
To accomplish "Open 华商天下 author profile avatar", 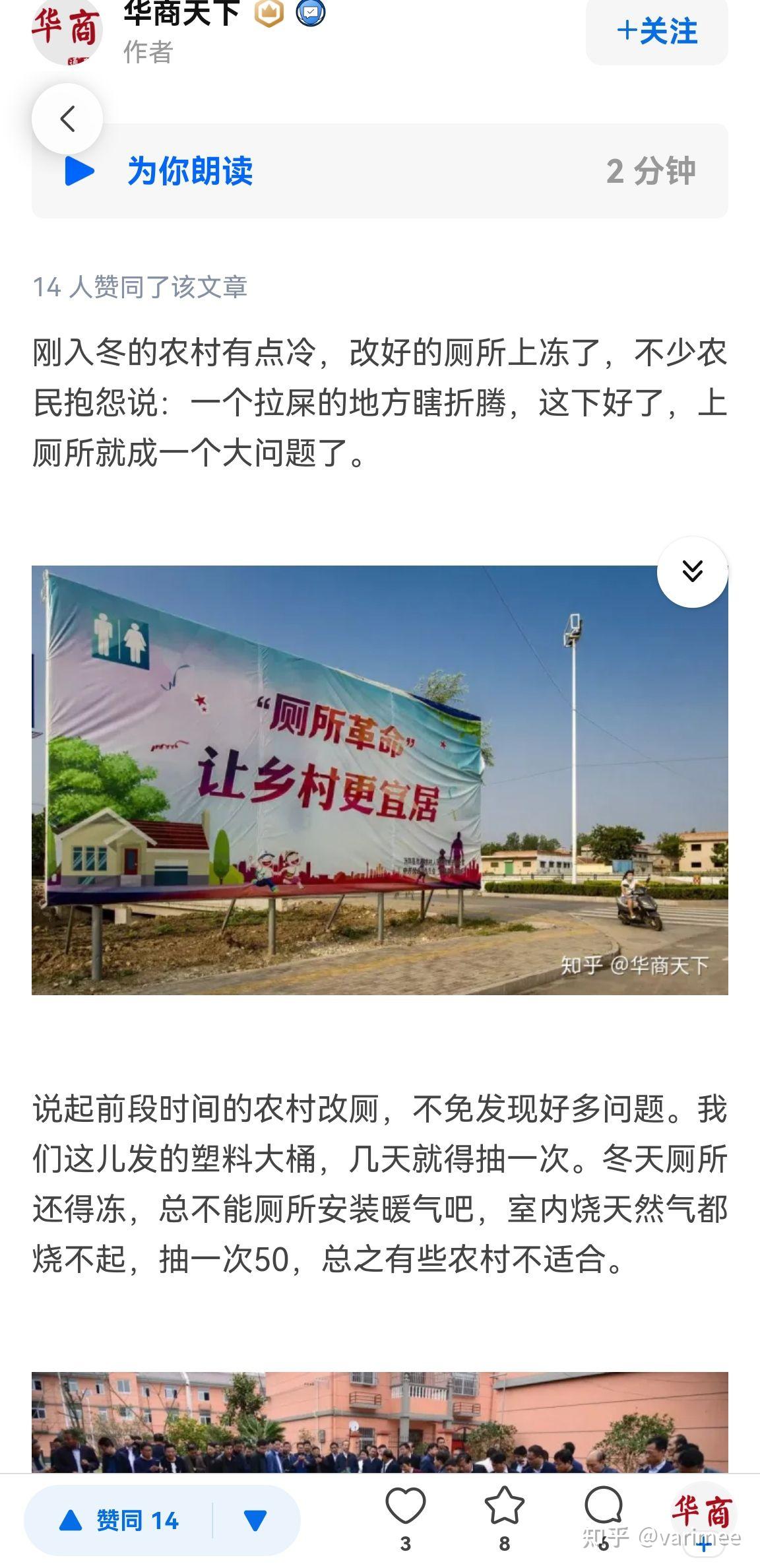I will 67,31.
